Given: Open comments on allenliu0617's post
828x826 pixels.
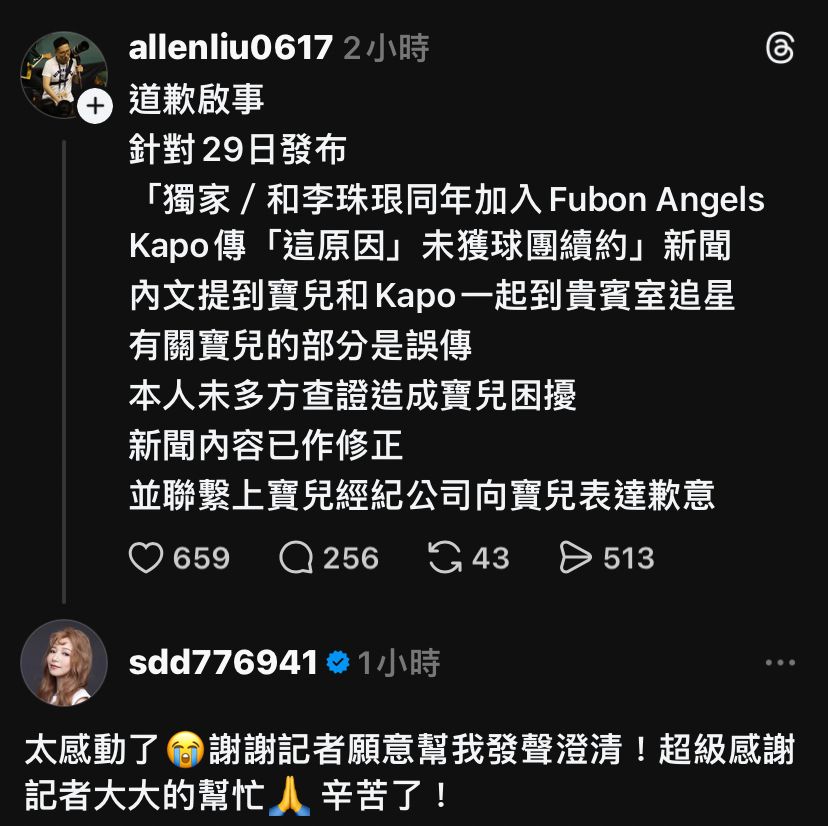Looking at the screenshot, I should (x=296, y=558).
